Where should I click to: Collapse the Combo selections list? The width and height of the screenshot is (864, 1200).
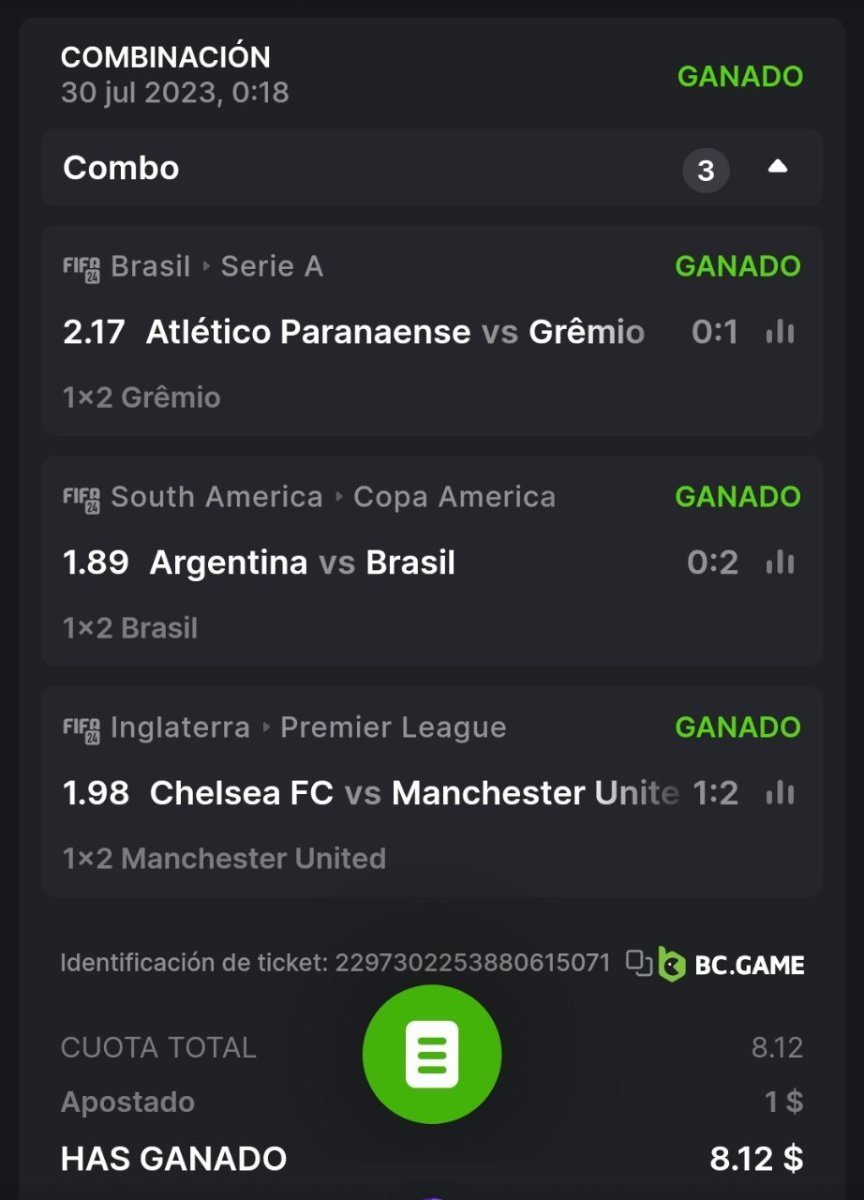pyautogui.click(x=777, y=168)
